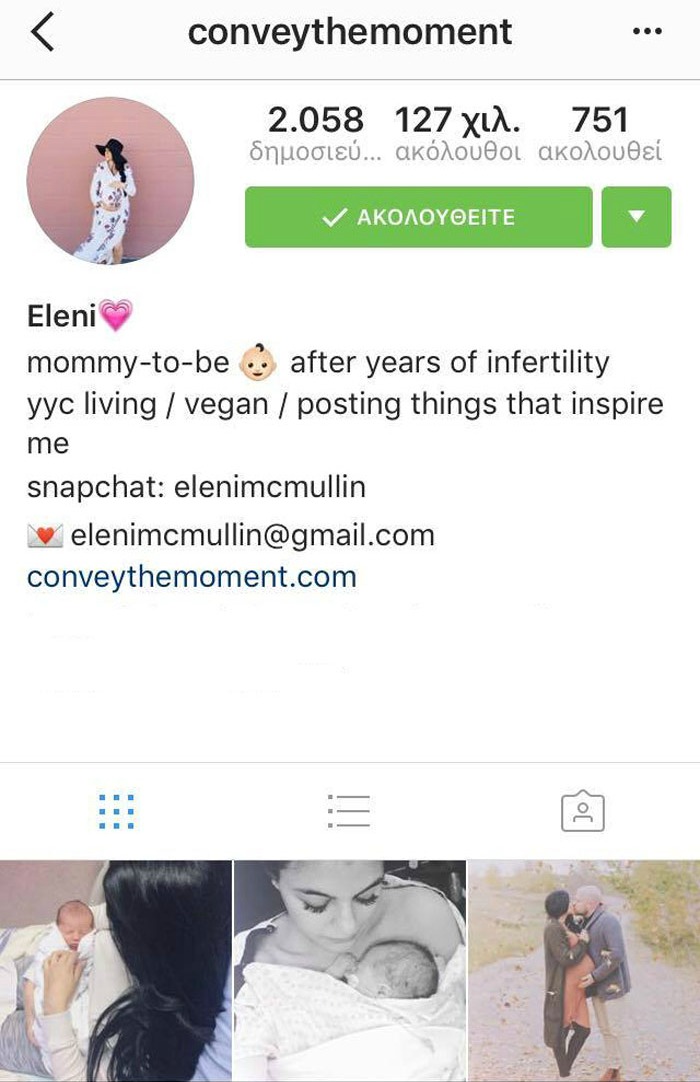700x1082 pixels.
Task: Open the tagged photos tab
Action: 582,811
